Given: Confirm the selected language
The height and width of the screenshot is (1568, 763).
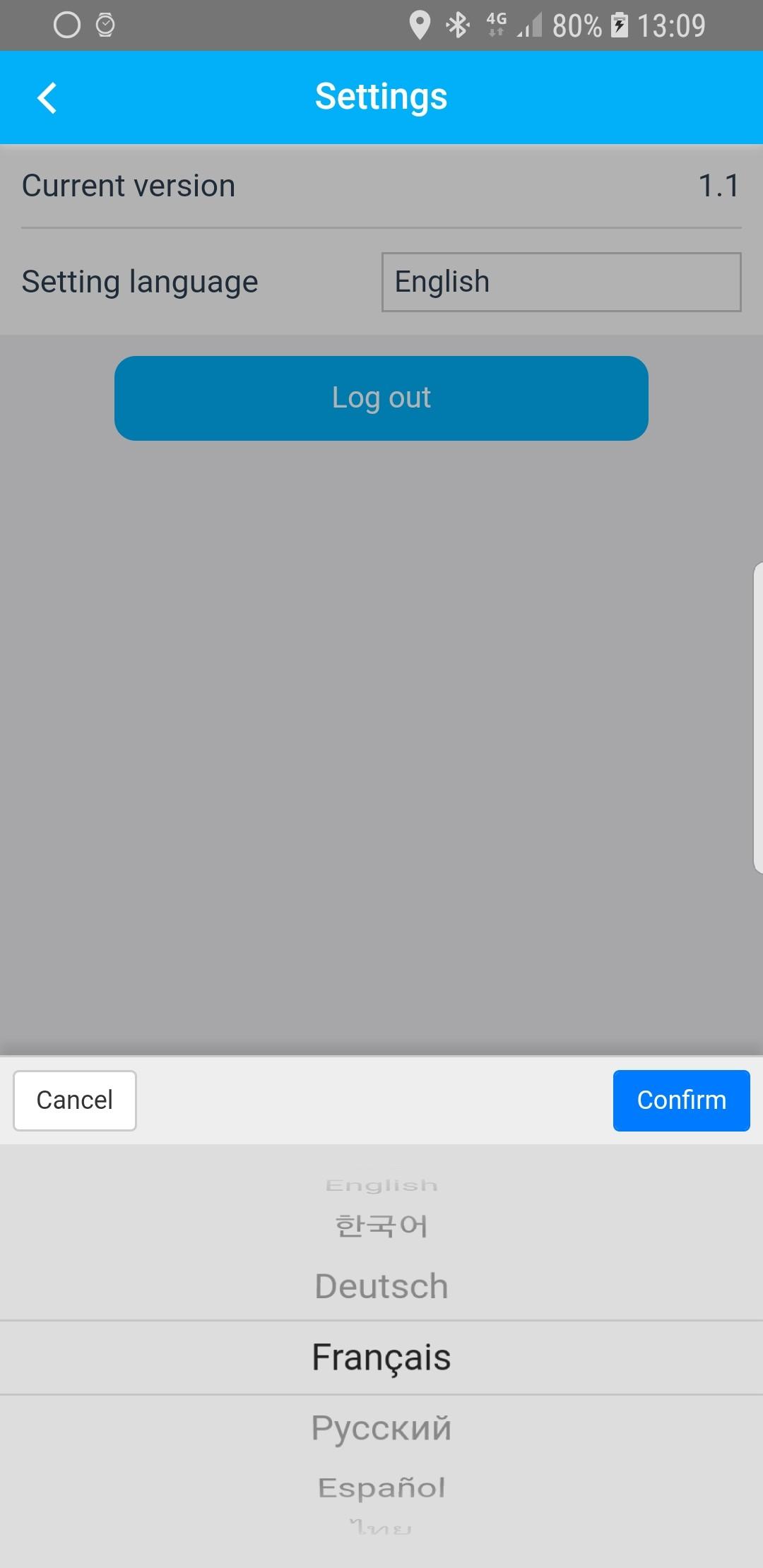Looking at the screenshot, I should click(x=681, y=1100).
